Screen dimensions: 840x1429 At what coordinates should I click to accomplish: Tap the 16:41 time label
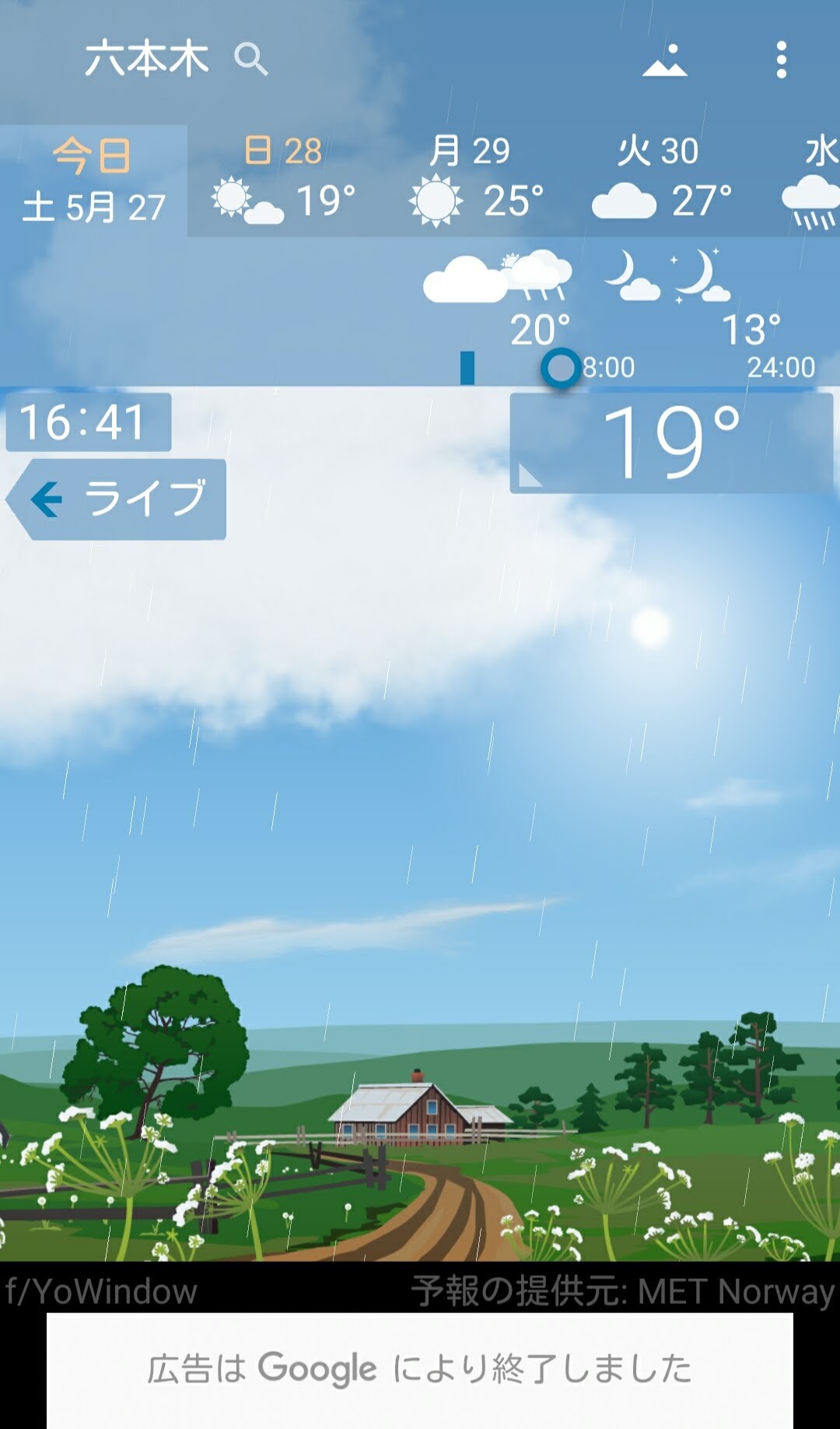point(87,422)
